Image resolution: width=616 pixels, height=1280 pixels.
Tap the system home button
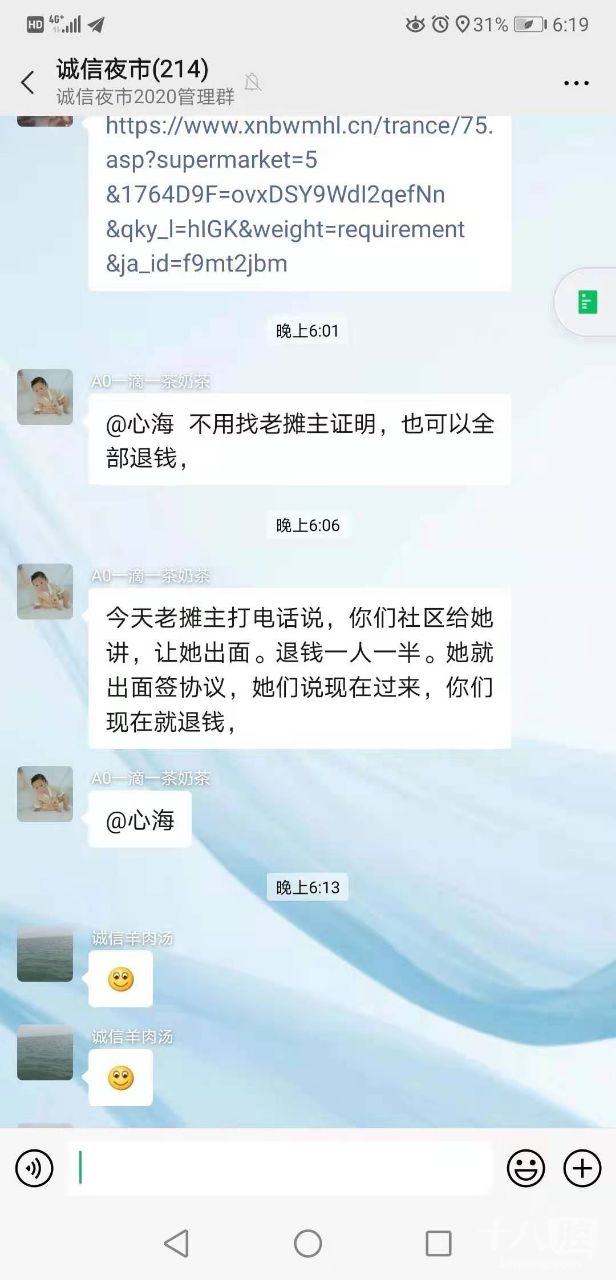pos(308,1243)
